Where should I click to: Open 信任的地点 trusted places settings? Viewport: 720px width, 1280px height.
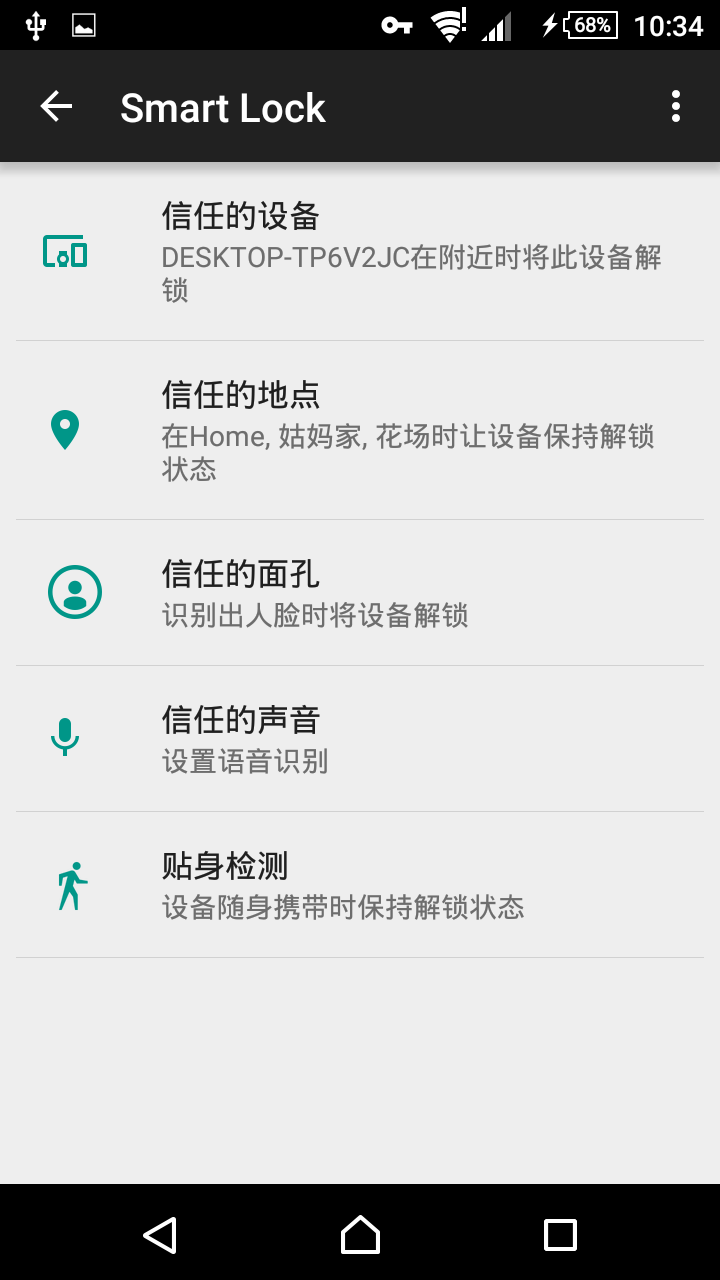360,430
